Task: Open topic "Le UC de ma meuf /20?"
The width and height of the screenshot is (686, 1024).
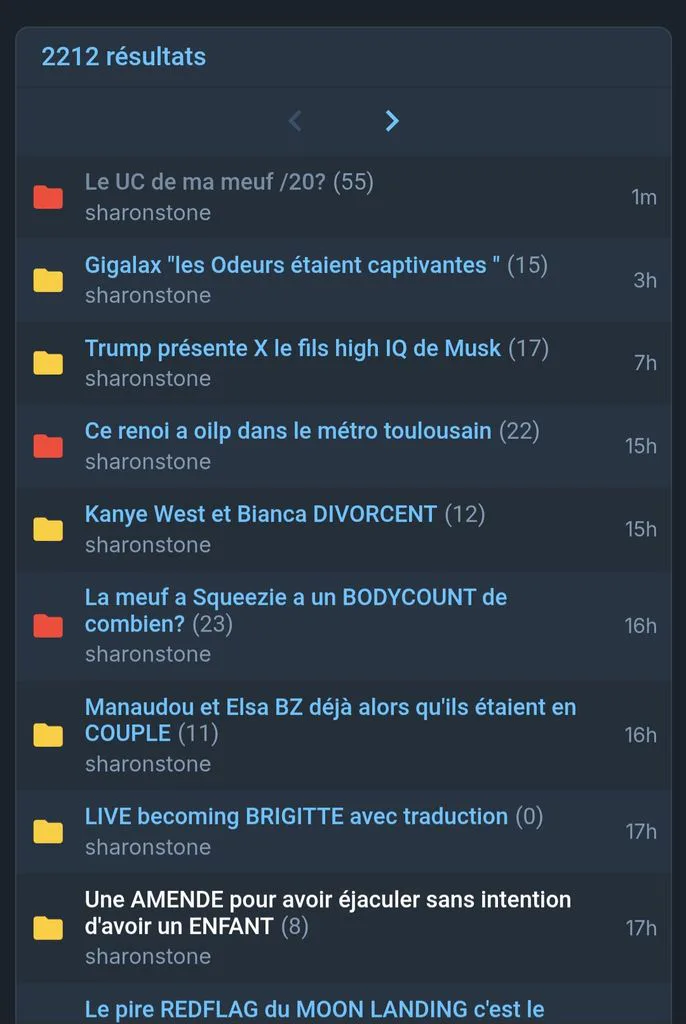Action: click(x=204, y=182)
